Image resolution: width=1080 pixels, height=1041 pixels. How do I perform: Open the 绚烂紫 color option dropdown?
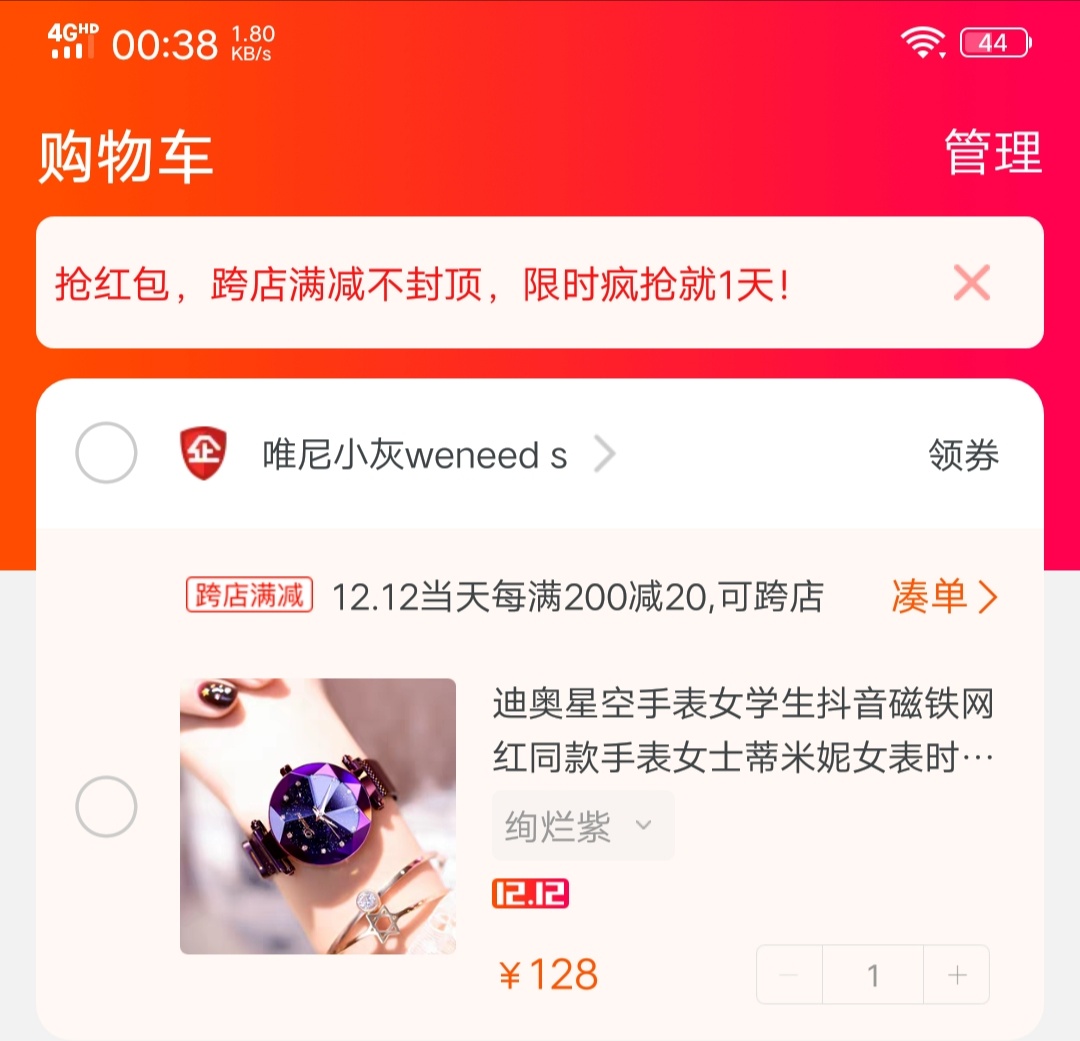coord(582,826)
